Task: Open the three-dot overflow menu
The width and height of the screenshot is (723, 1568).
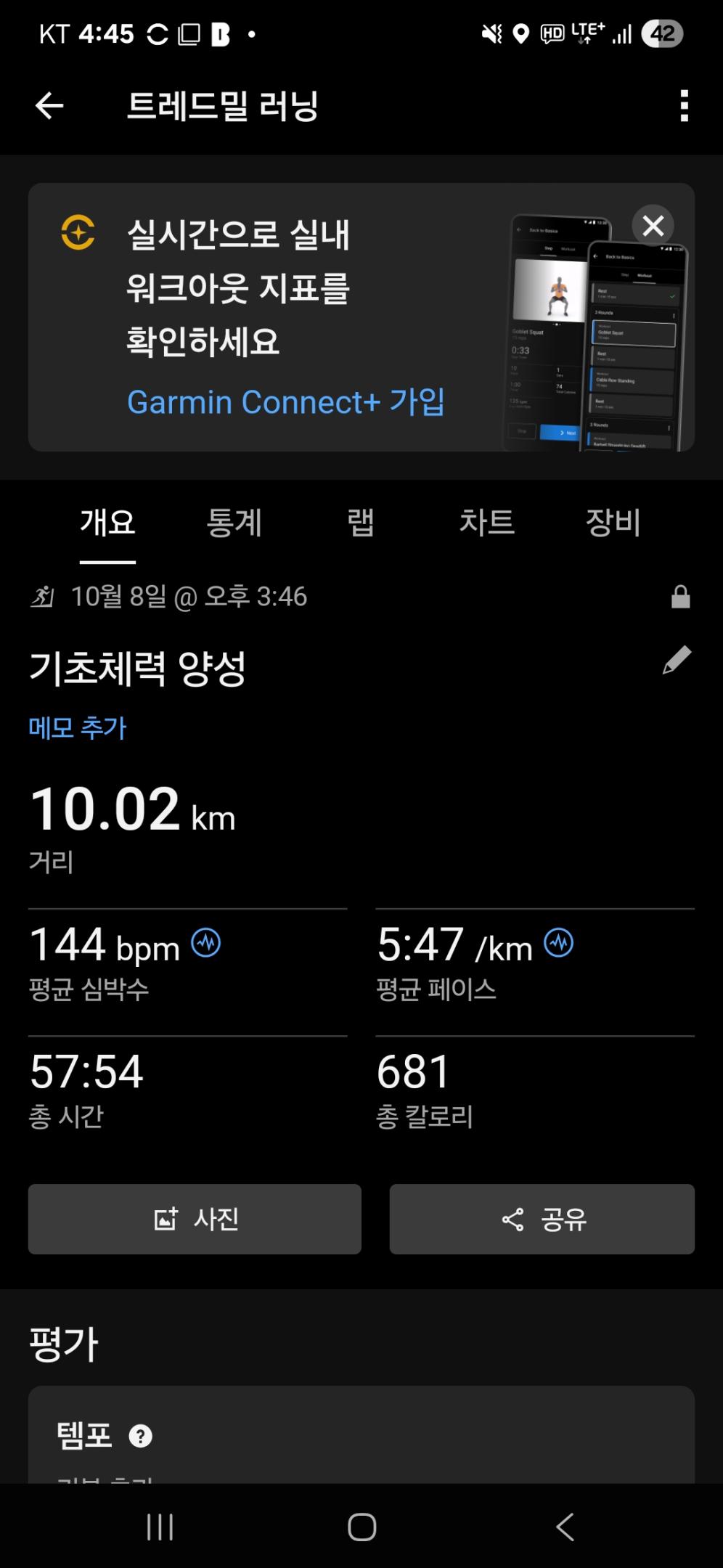Action: [684, 106]
